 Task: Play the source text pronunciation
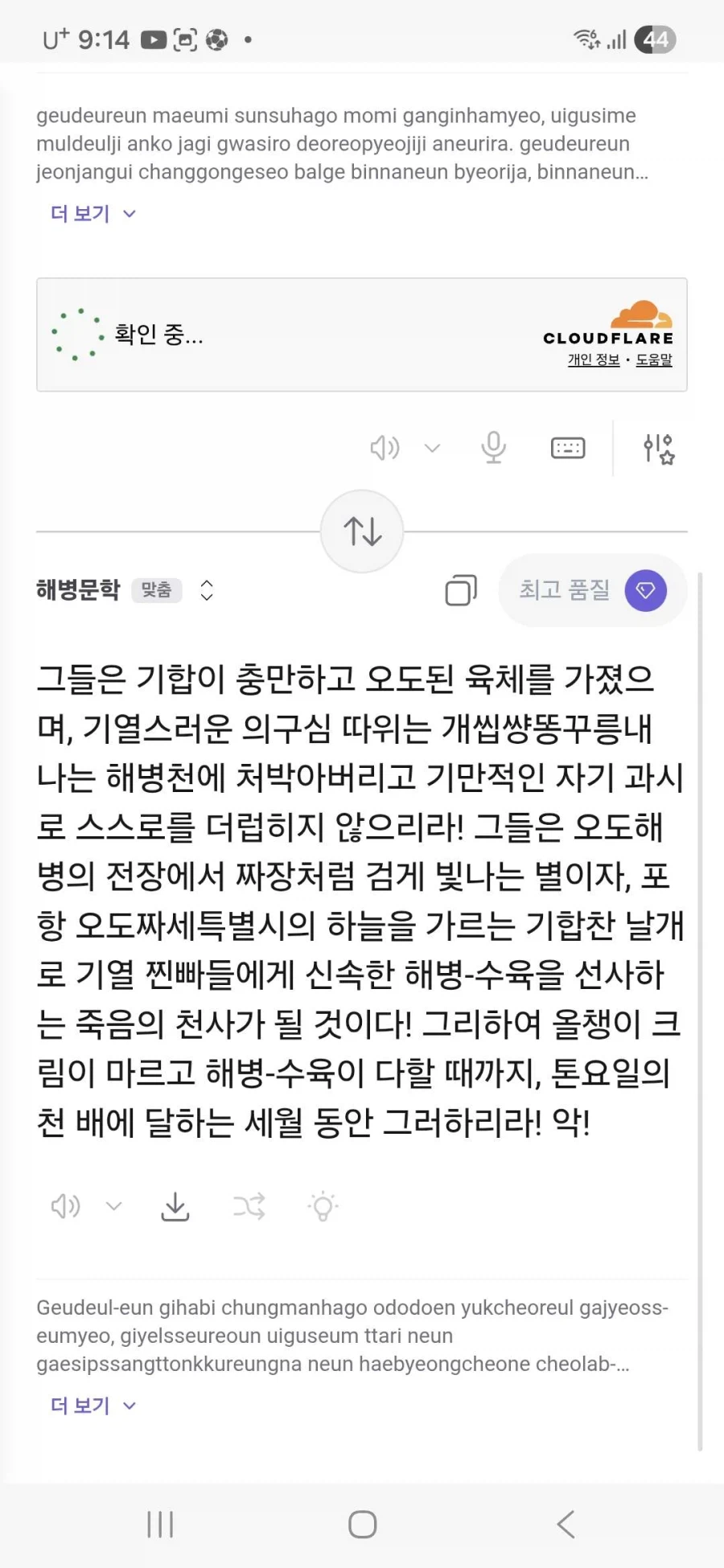[x=384, y=448]
